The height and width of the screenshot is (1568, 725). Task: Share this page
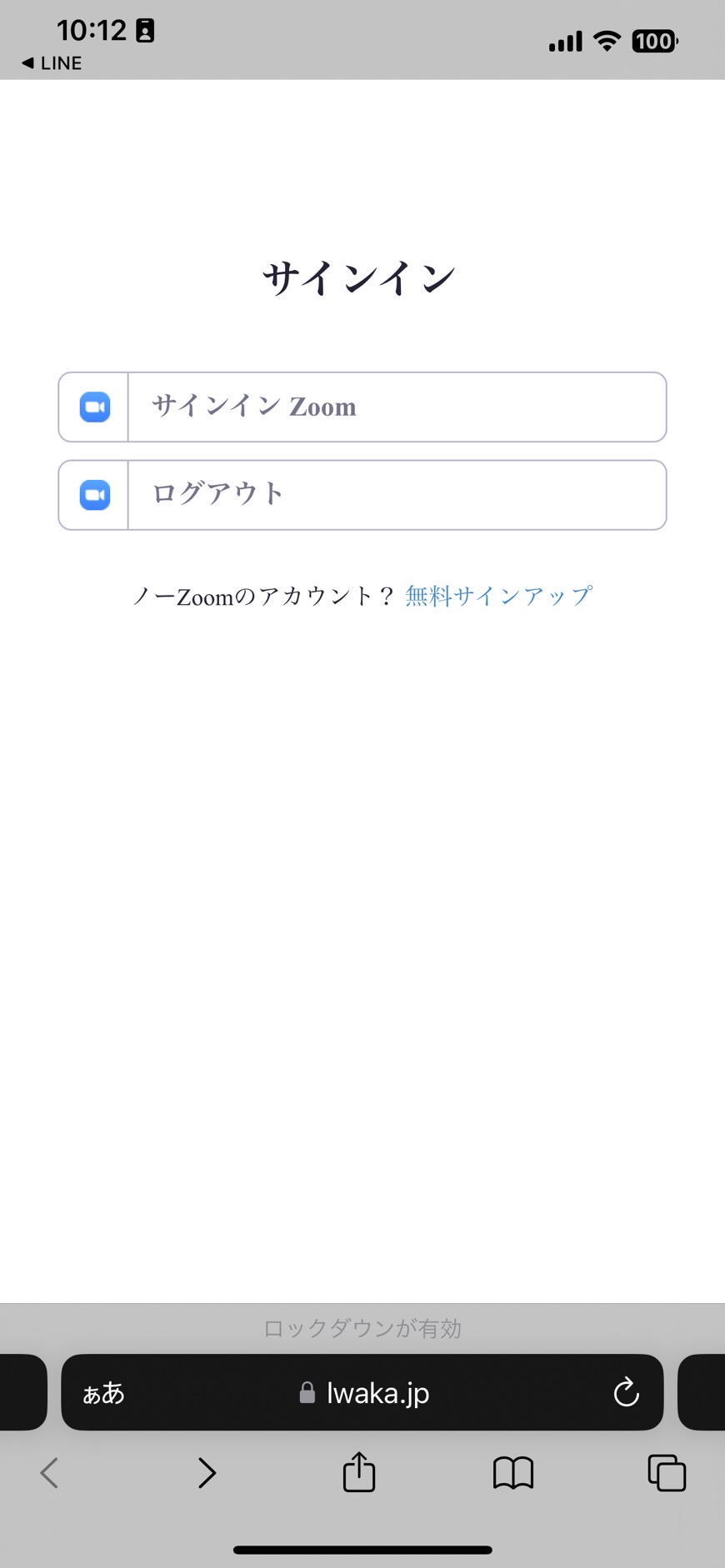[359, 1471]
